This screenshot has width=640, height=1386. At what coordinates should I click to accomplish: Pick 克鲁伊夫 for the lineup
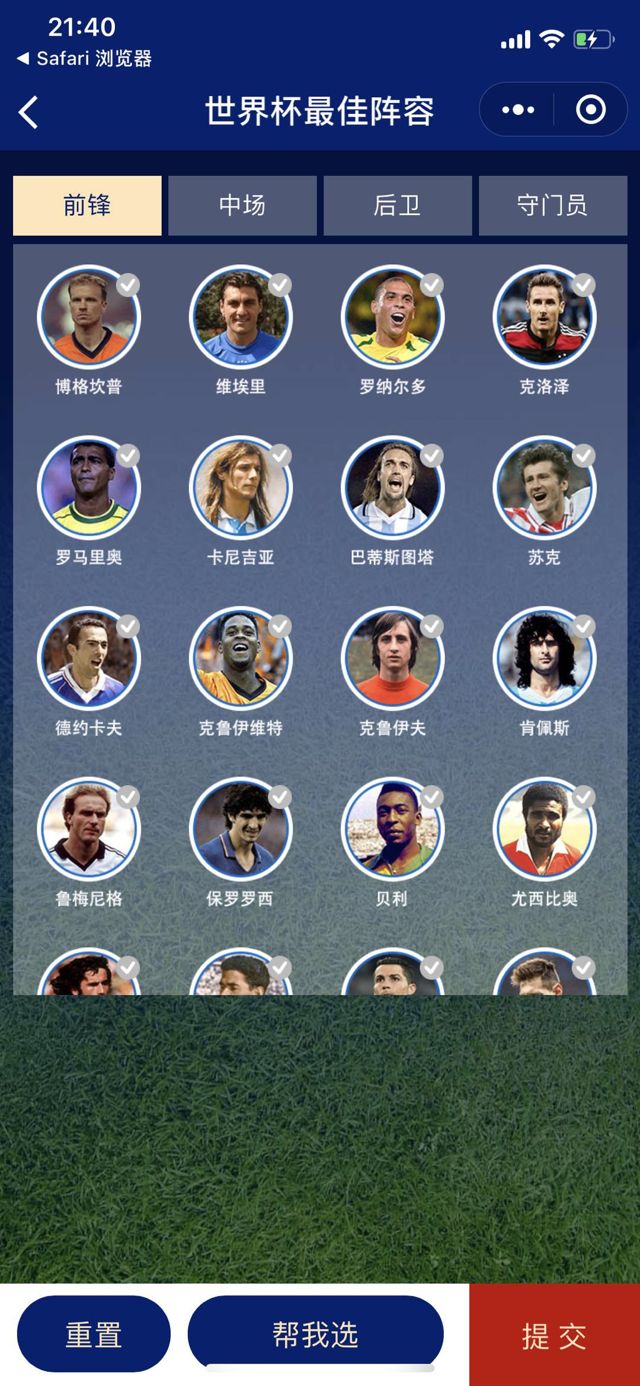tap(392, 660)
